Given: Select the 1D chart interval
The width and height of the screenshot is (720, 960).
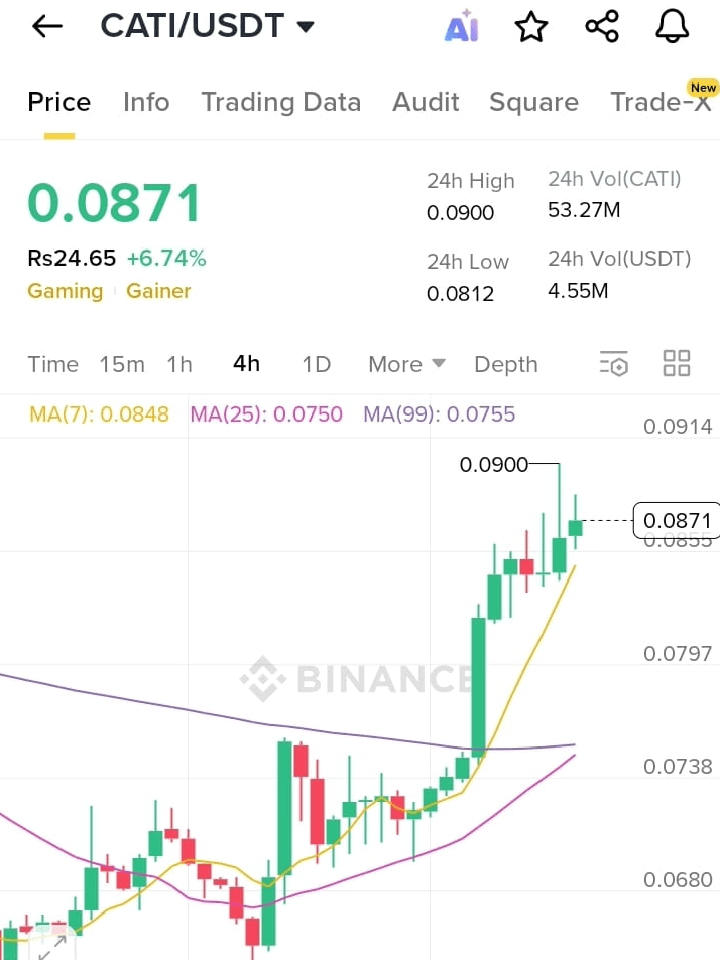Looking at the screenshot, I should pos(316,364).
